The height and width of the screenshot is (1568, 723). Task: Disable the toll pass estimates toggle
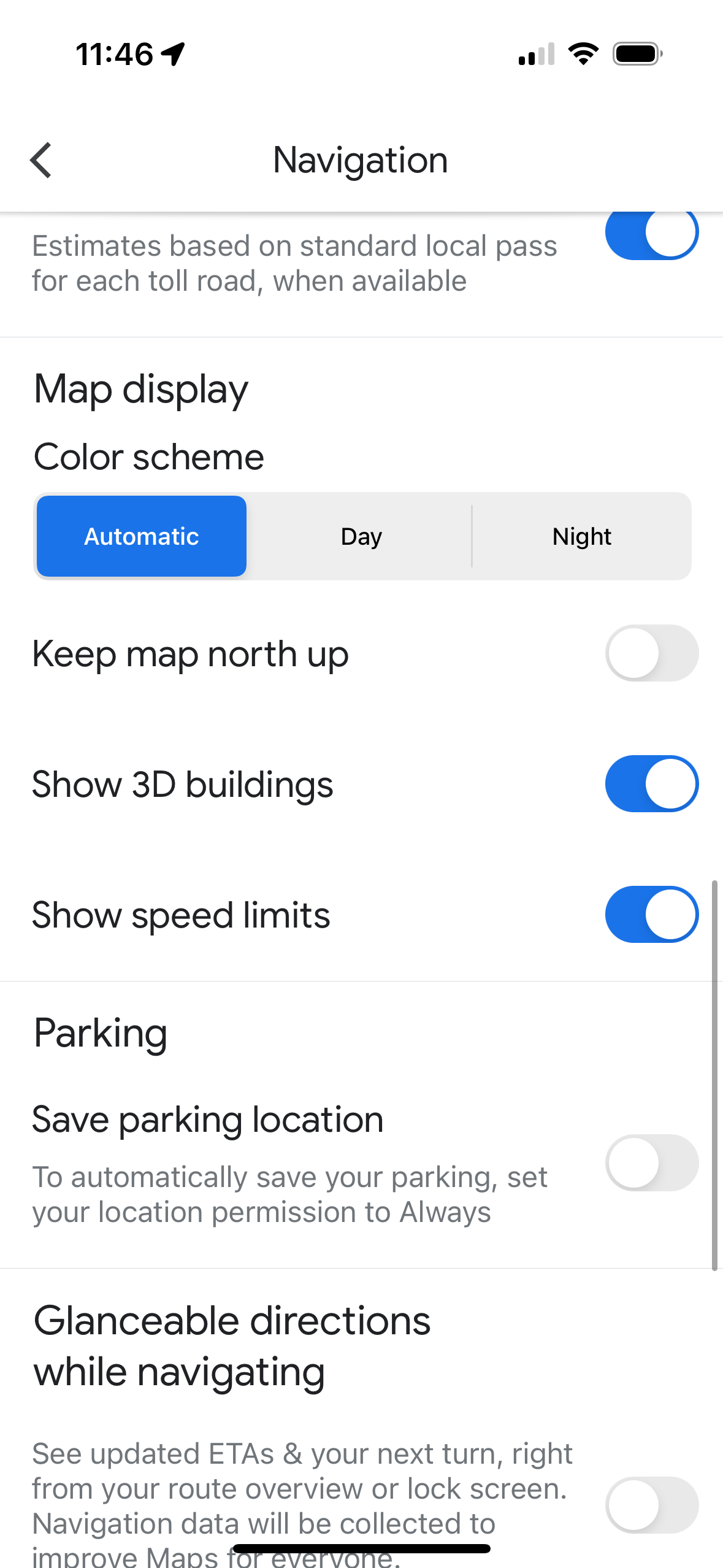tap(652, 233)
